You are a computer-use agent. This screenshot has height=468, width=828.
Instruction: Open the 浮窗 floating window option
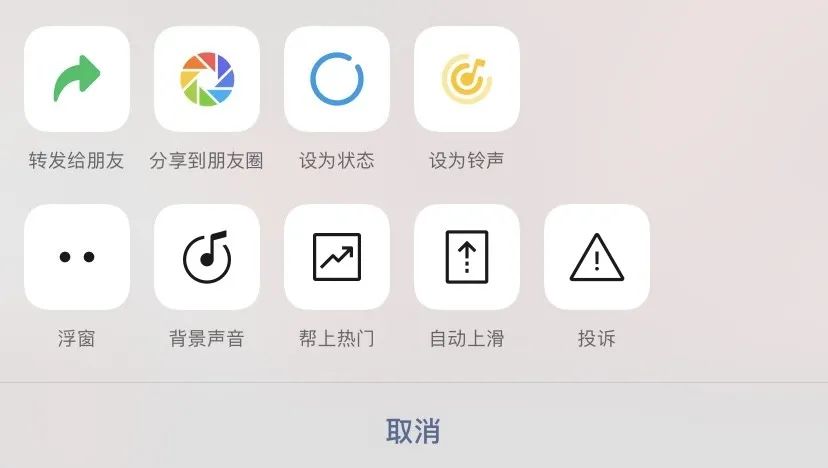(x=77, y=257)
